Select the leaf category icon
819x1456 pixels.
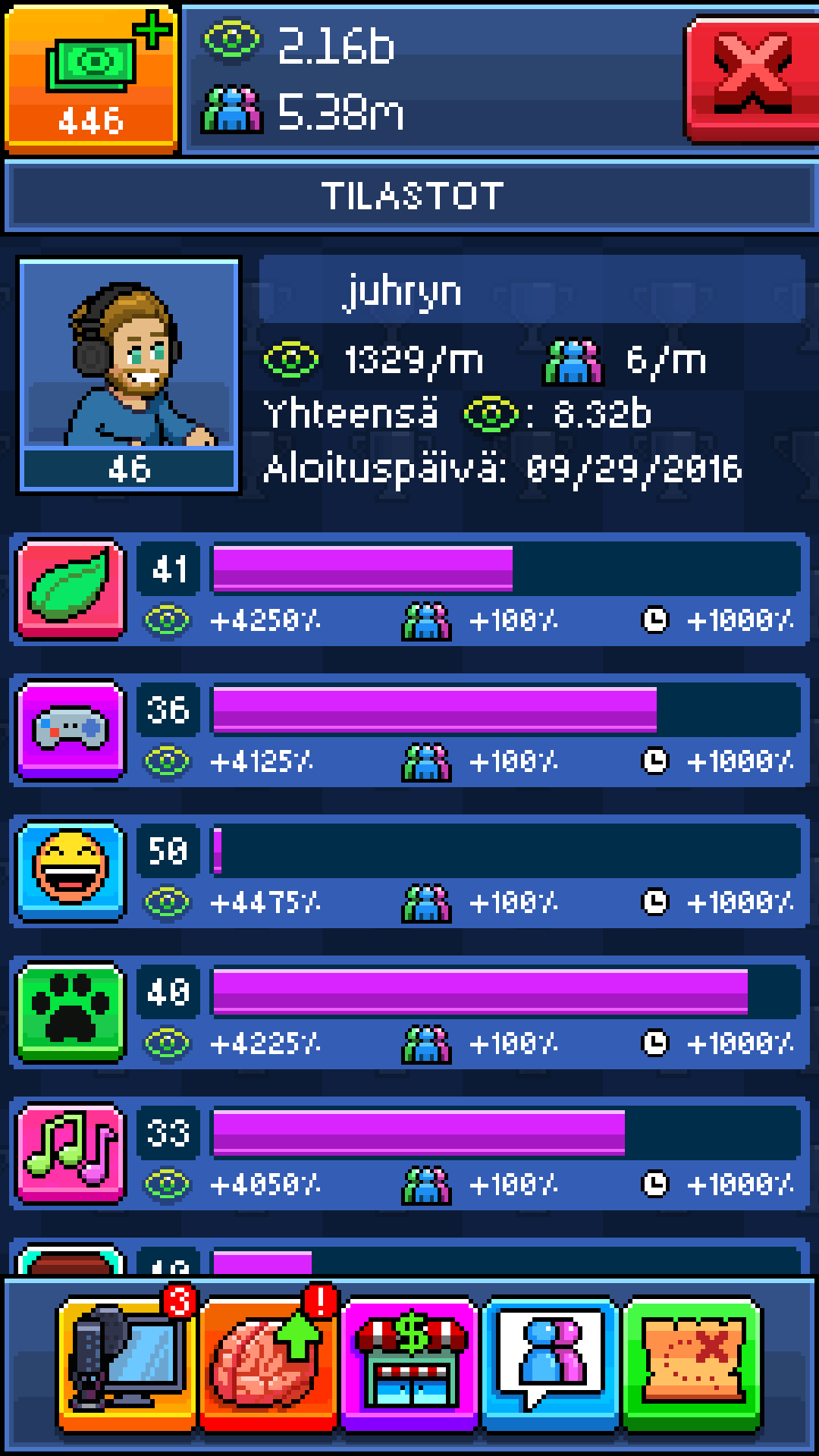point(71,588)
